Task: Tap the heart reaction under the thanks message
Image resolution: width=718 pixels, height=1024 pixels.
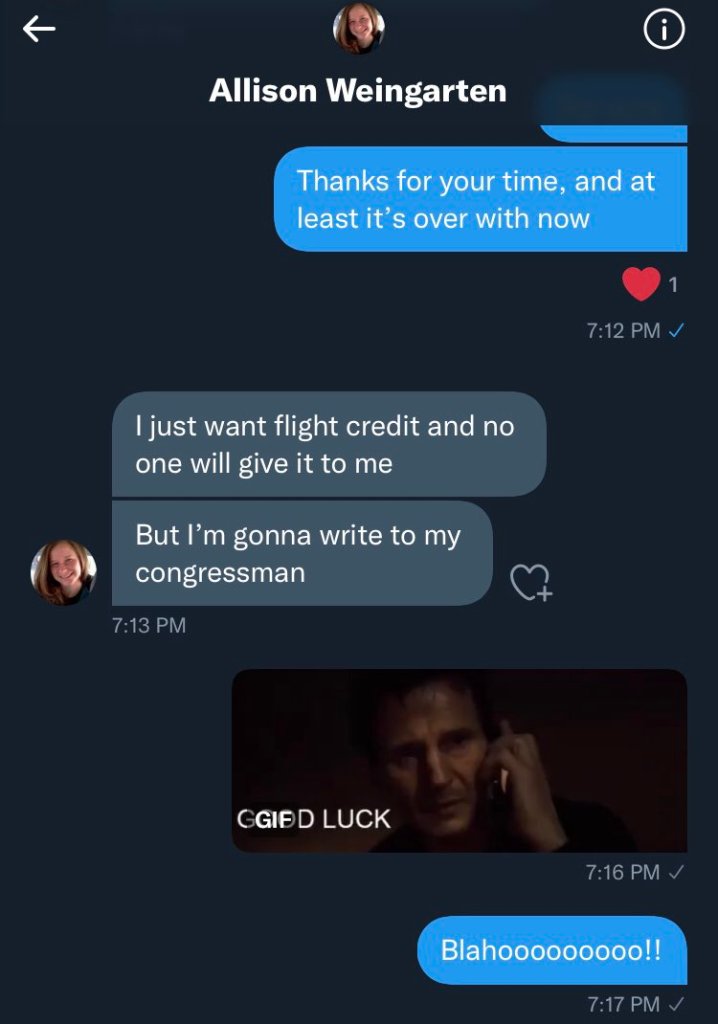Action: 641,285
